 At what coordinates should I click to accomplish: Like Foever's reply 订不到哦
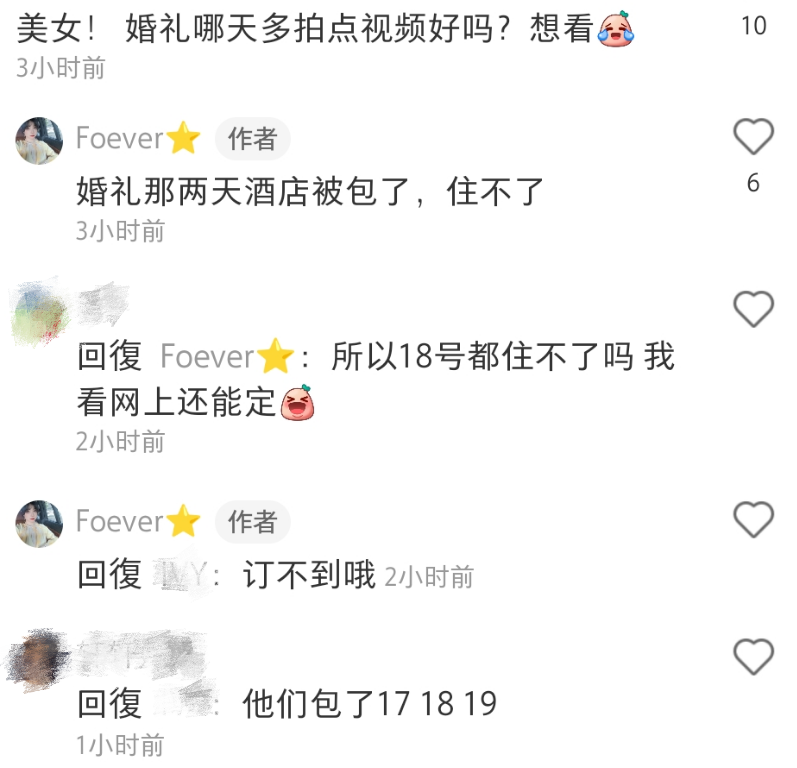[753, 519]
